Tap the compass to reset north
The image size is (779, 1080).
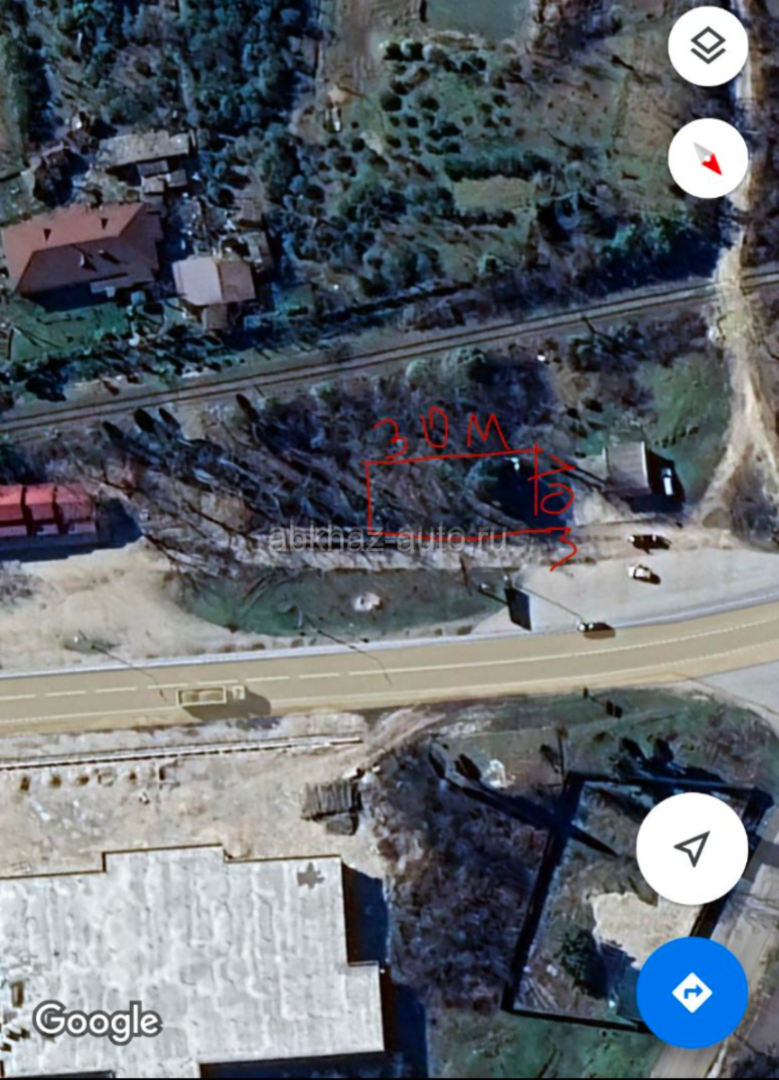[708, 158]
